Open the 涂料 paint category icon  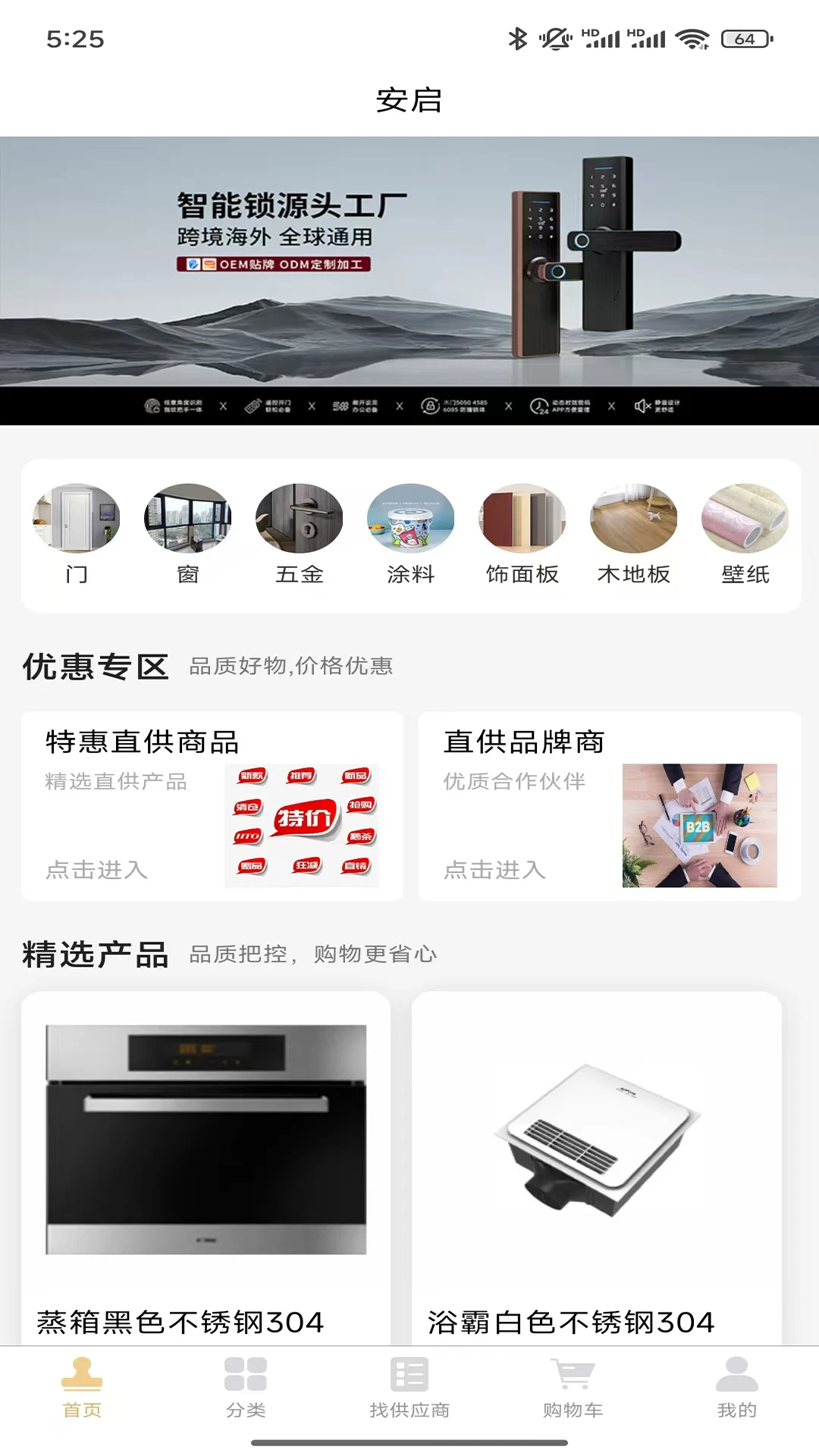point(412,519)
